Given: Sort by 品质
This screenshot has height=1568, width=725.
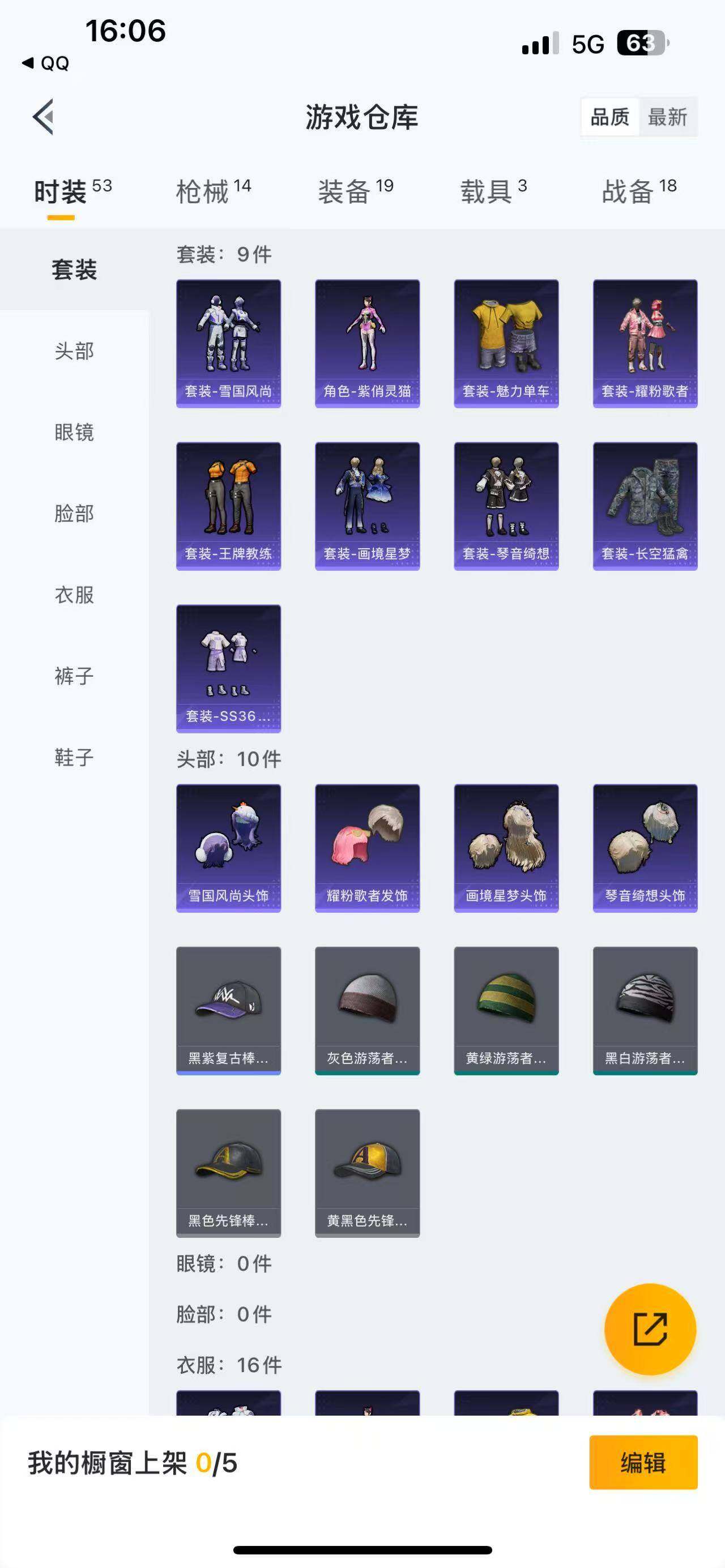Looking at the screenshot, I should 609,116.
